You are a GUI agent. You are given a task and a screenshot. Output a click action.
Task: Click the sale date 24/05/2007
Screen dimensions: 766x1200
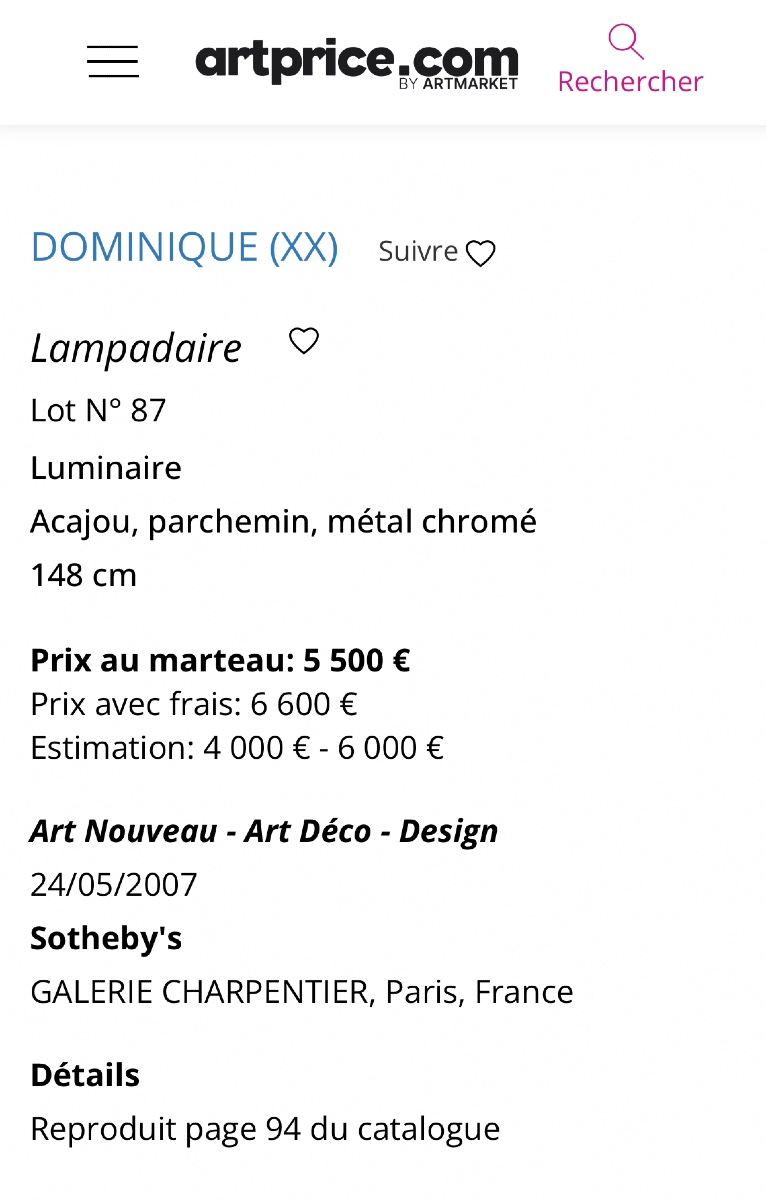(113, 884)
